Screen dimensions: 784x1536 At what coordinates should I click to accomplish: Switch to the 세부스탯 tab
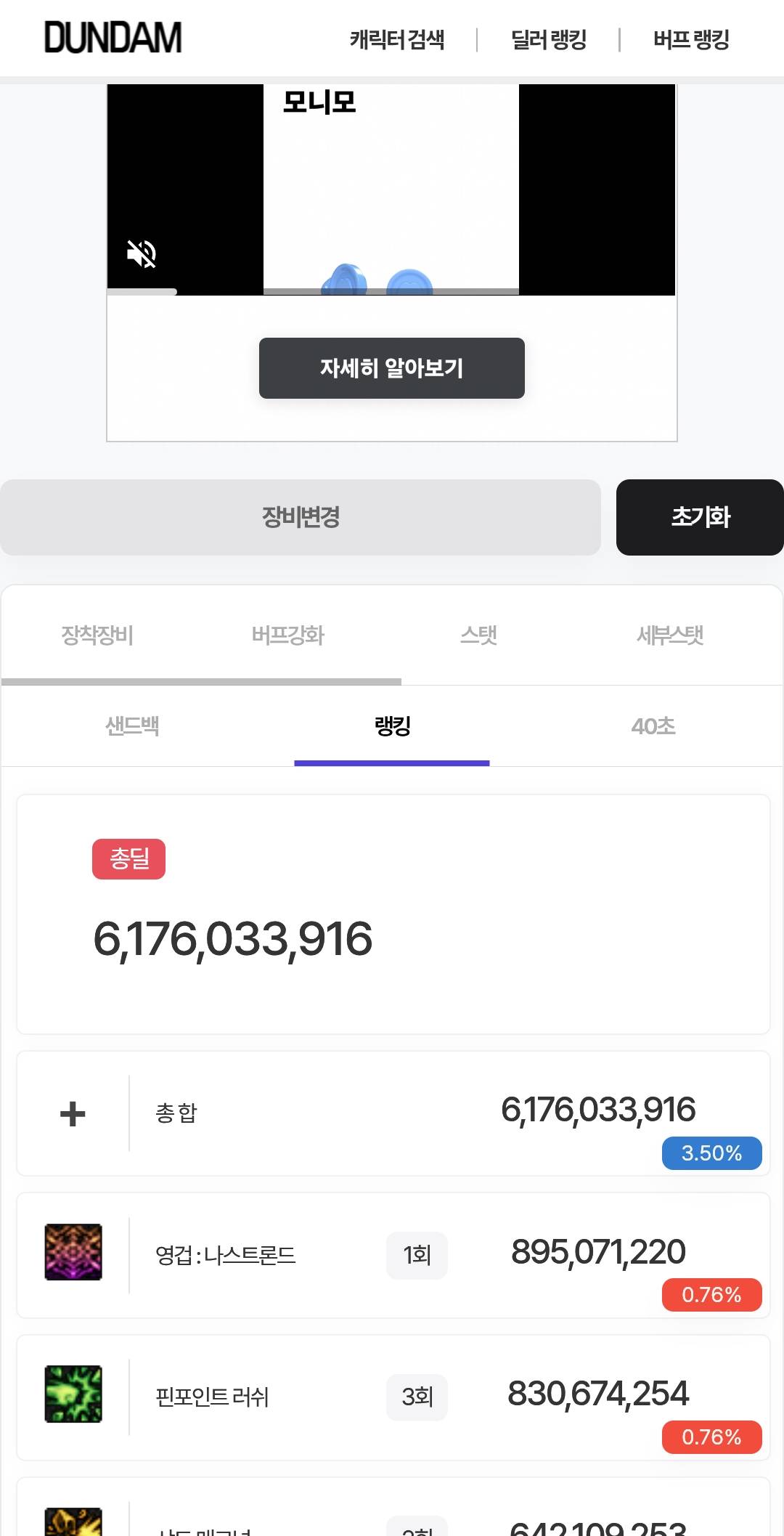tap(669, 635)
